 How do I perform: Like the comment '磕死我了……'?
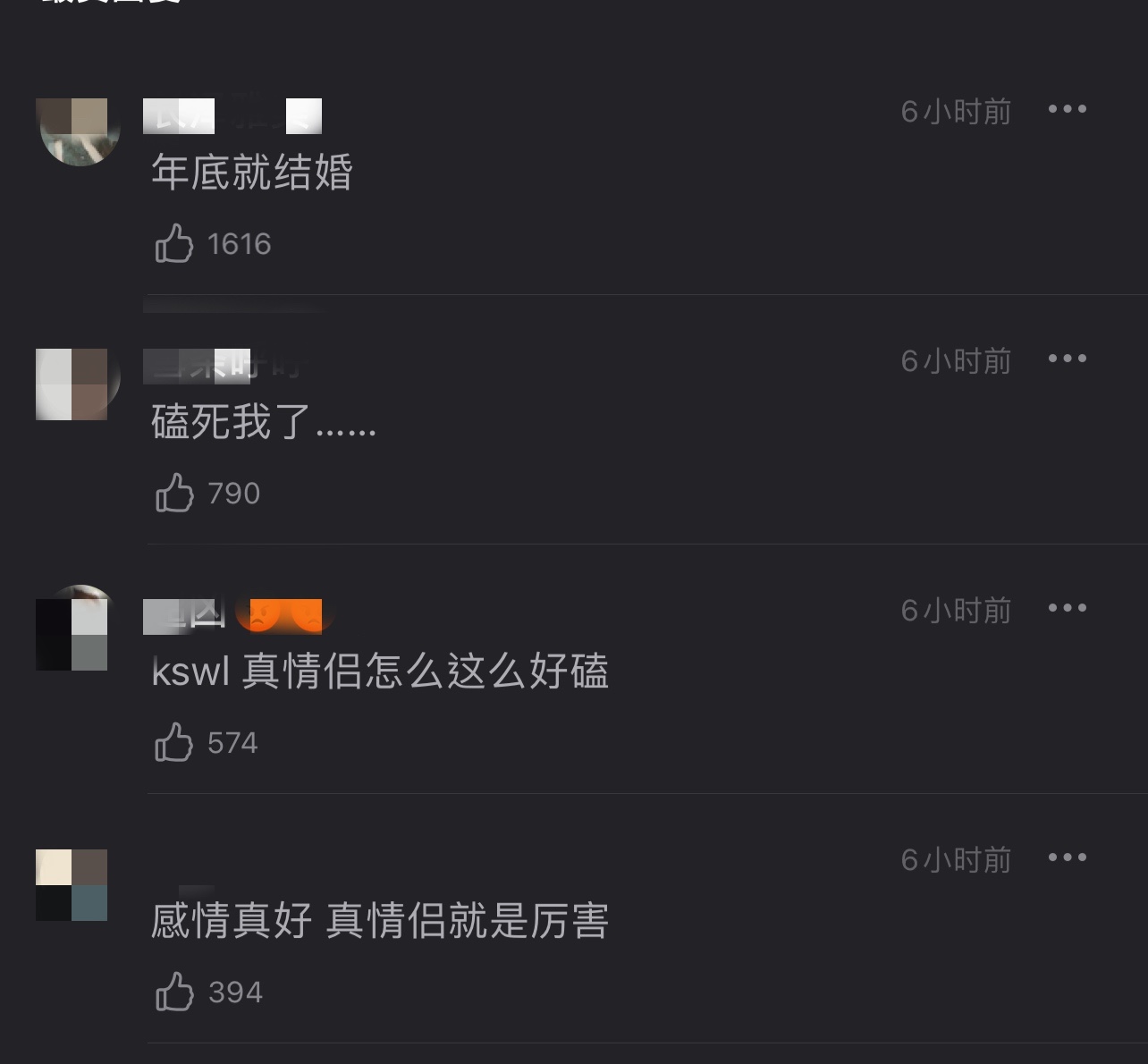click(x=174, y=493)
